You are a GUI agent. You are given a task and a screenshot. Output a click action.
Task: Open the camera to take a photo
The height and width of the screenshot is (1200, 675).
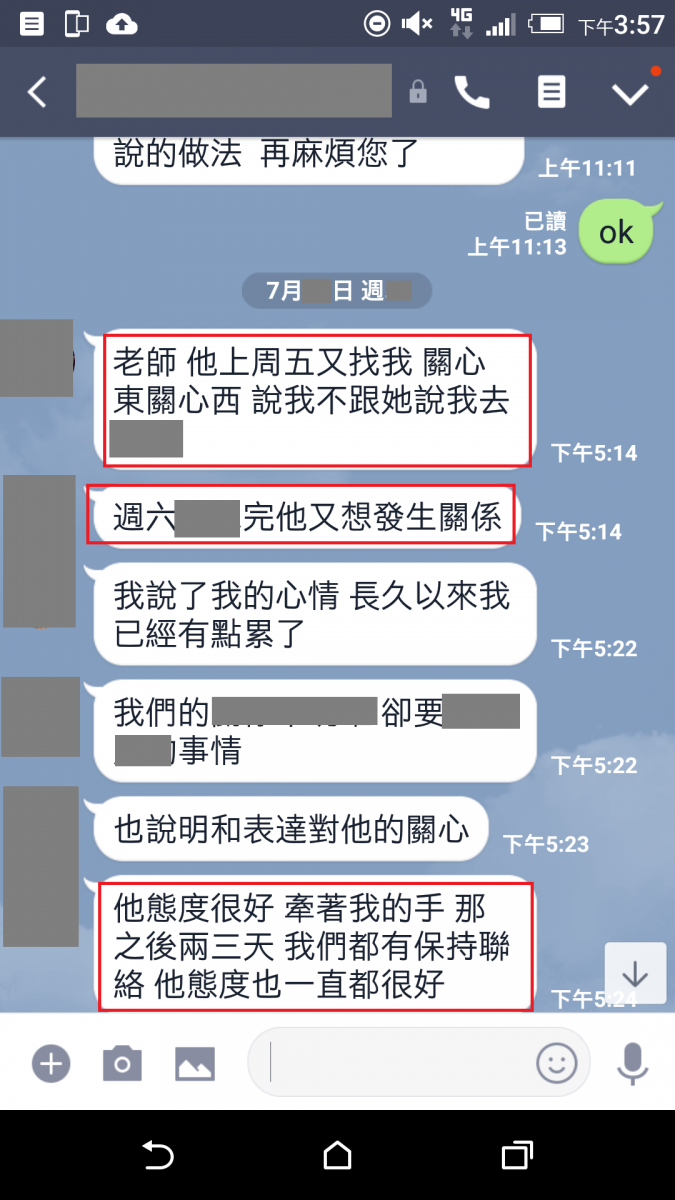(122, 1061)
